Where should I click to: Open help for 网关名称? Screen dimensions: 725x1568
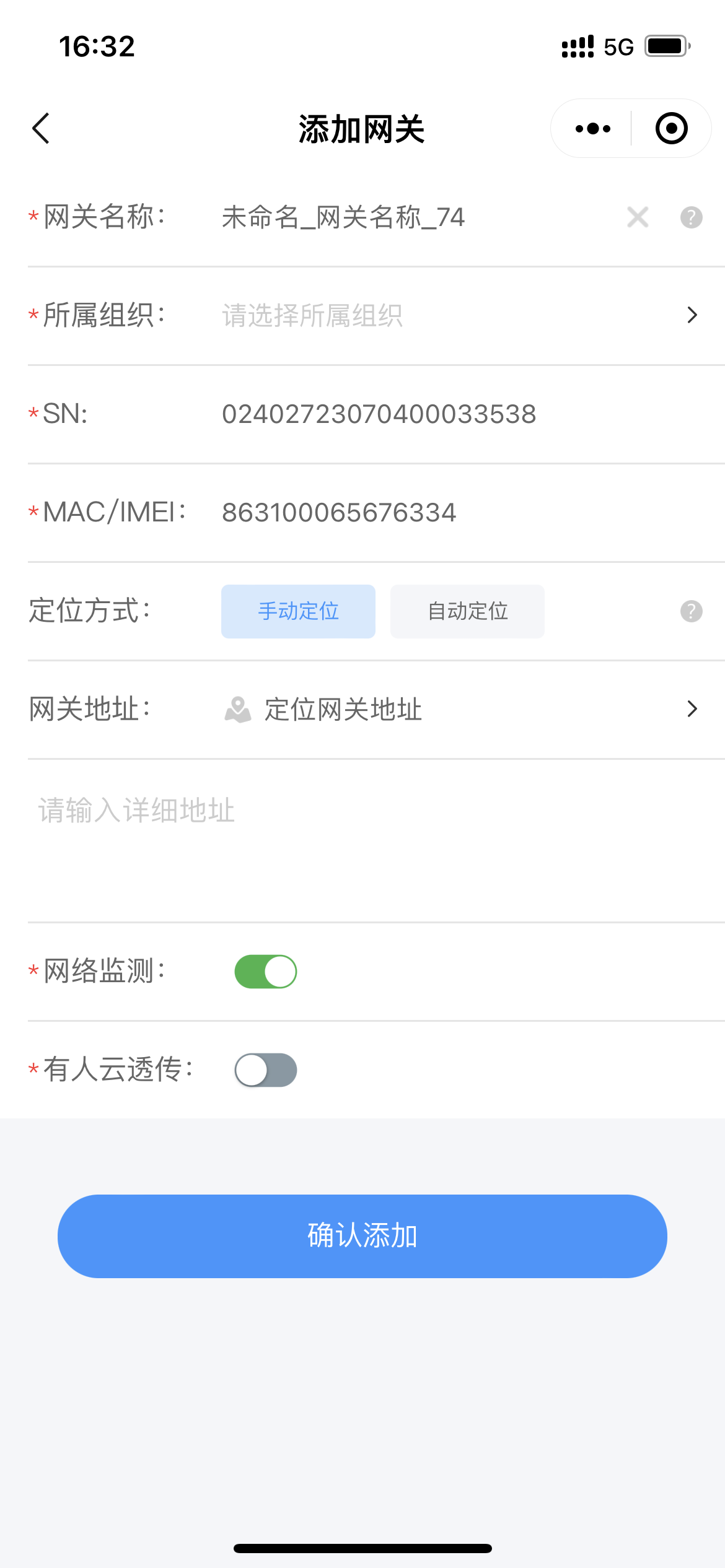click(691, 217)
